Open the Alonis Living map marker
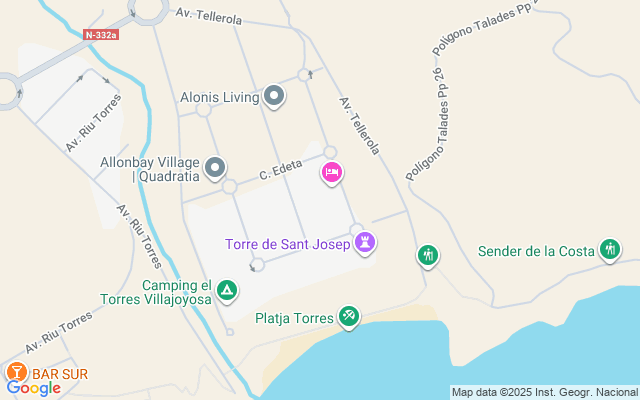The height and width of the screenshot is (400, 640). point(274,97)
